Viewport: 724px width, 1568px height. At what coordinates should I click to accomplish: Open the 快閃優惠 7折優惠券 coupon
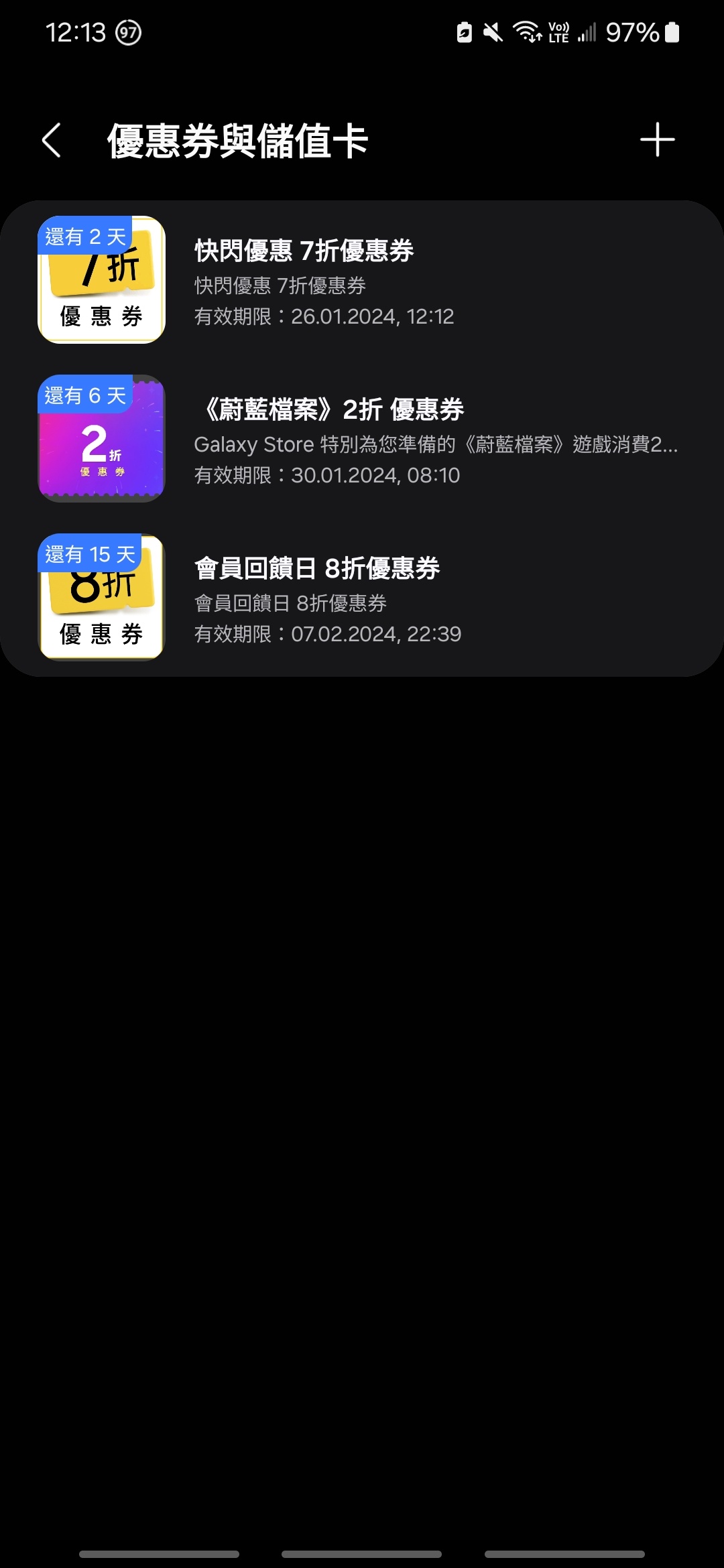coord(362,280)
